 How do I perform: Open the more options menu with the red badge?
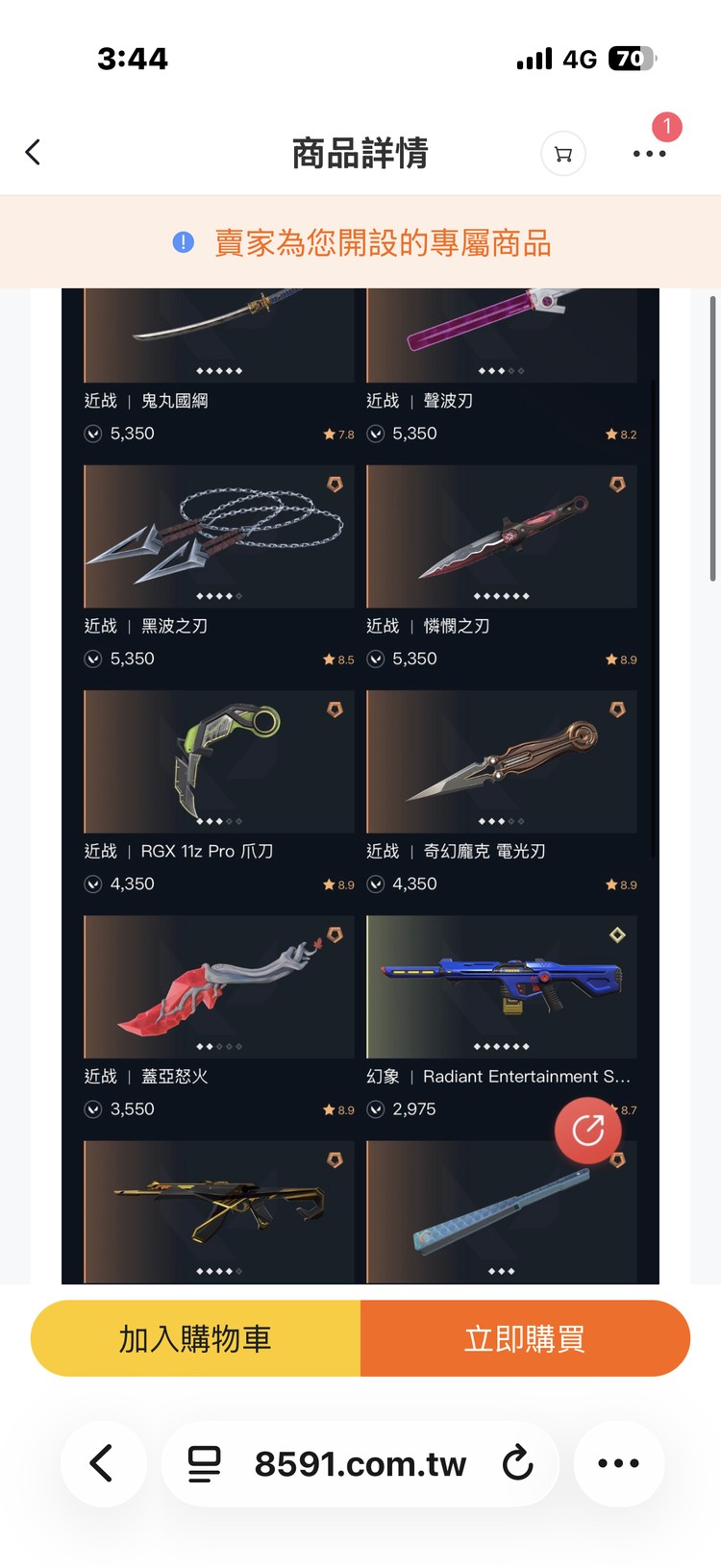pos(650,153)
